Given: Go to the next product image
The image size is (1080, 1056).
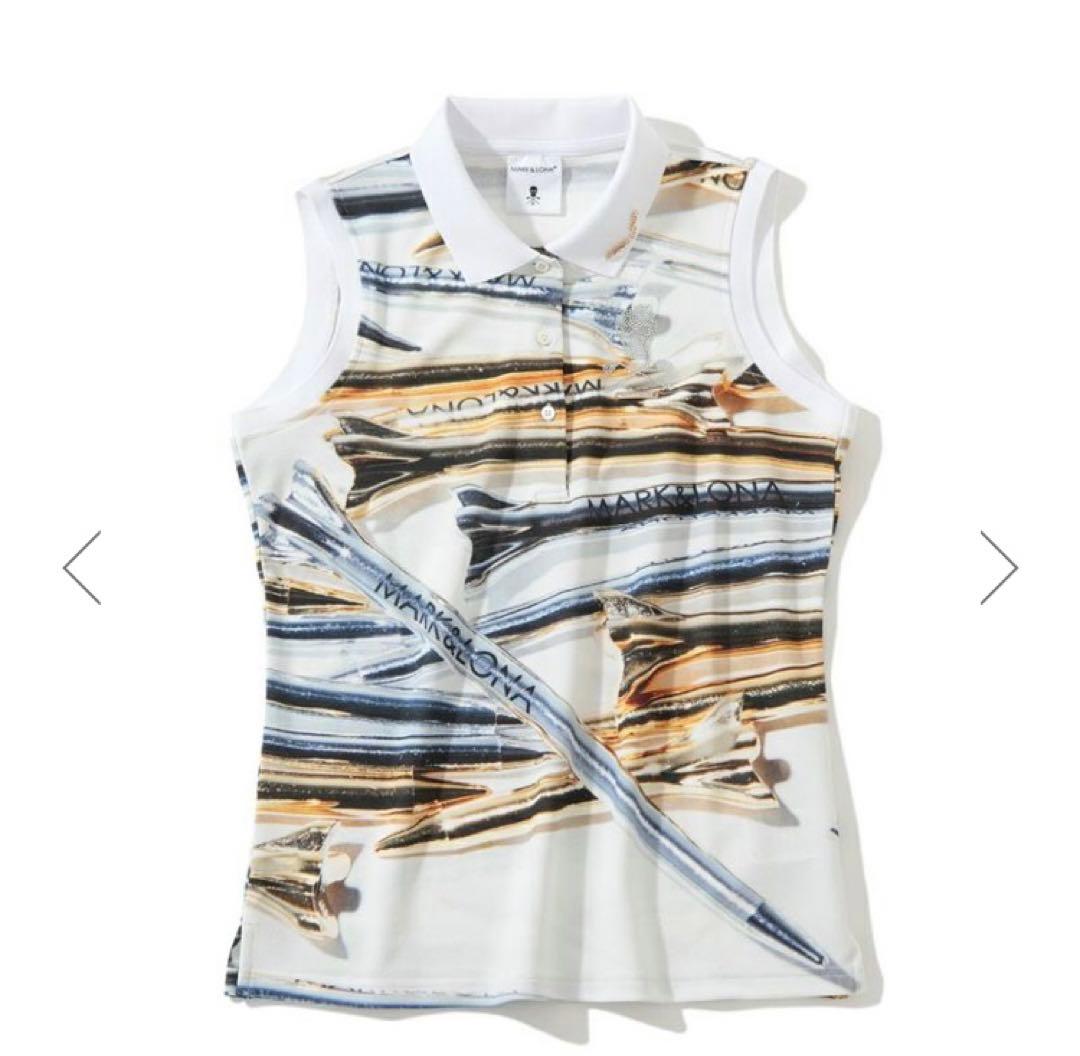Looking at the screenshot, I should pos(998,567).
